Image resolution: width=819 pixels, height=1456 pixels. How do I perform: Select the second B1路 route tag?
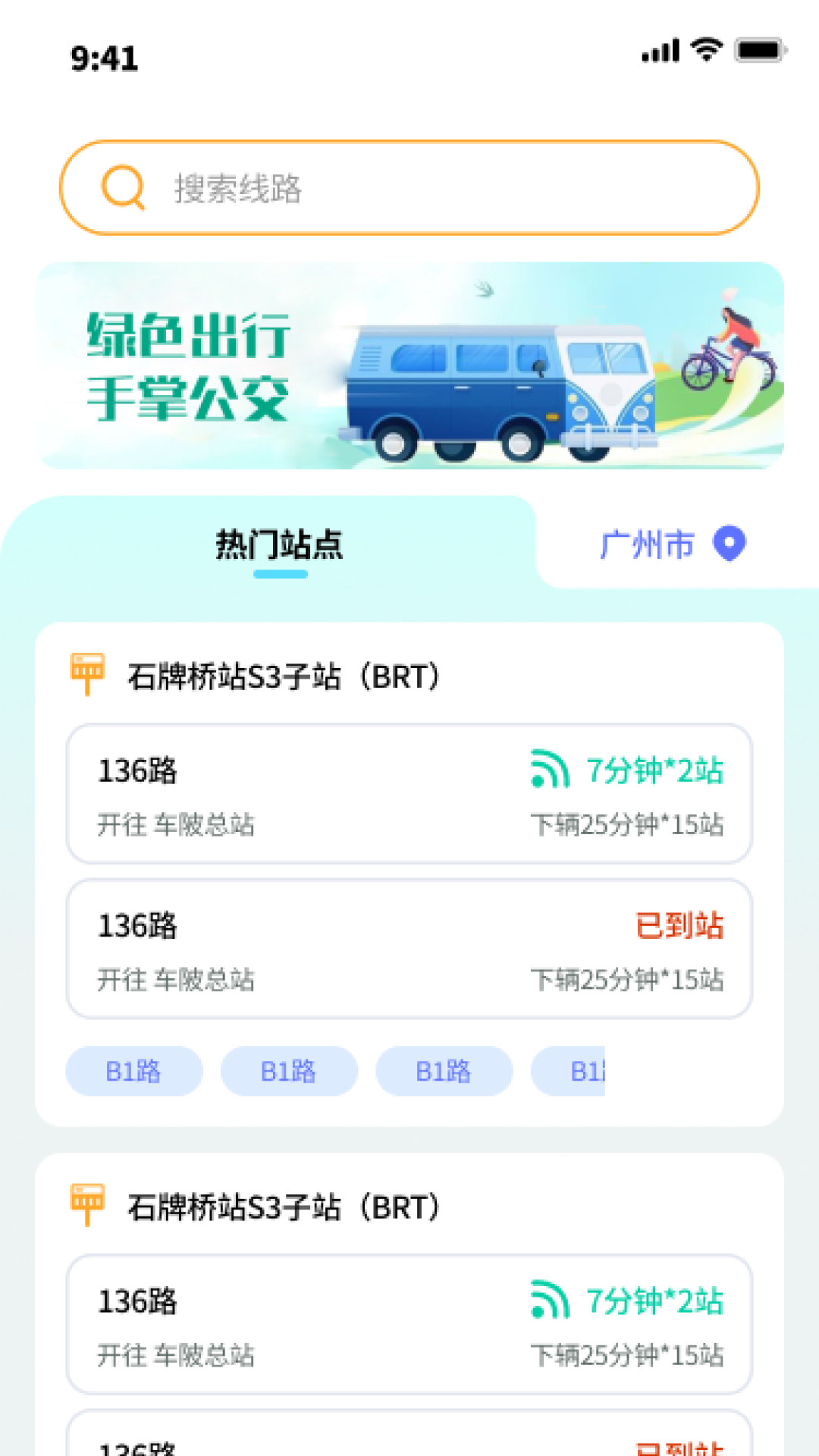(288, 1071)
